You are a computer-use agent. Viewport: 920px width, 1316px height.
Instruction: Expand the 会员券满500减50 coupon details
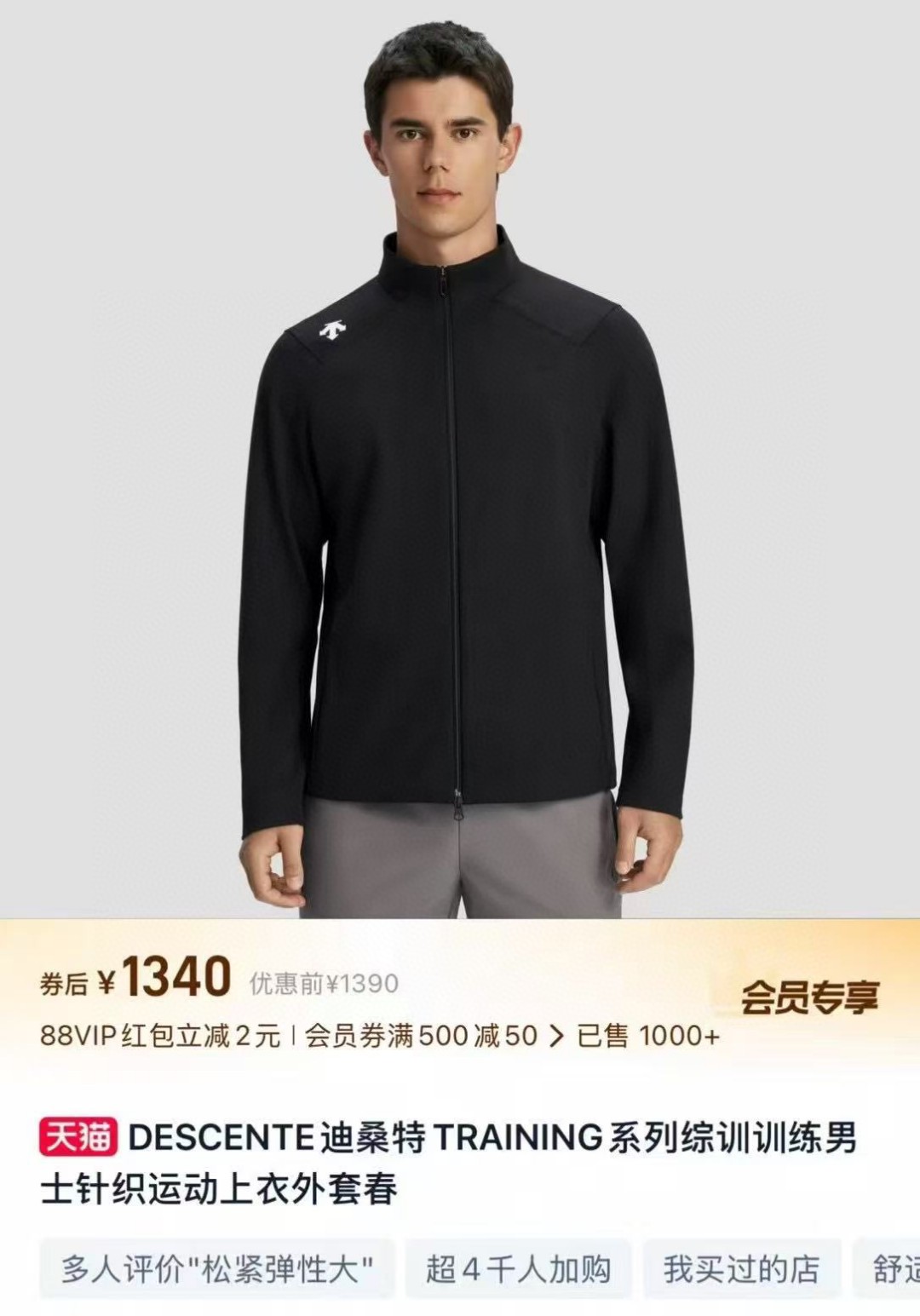point(433,1036)
